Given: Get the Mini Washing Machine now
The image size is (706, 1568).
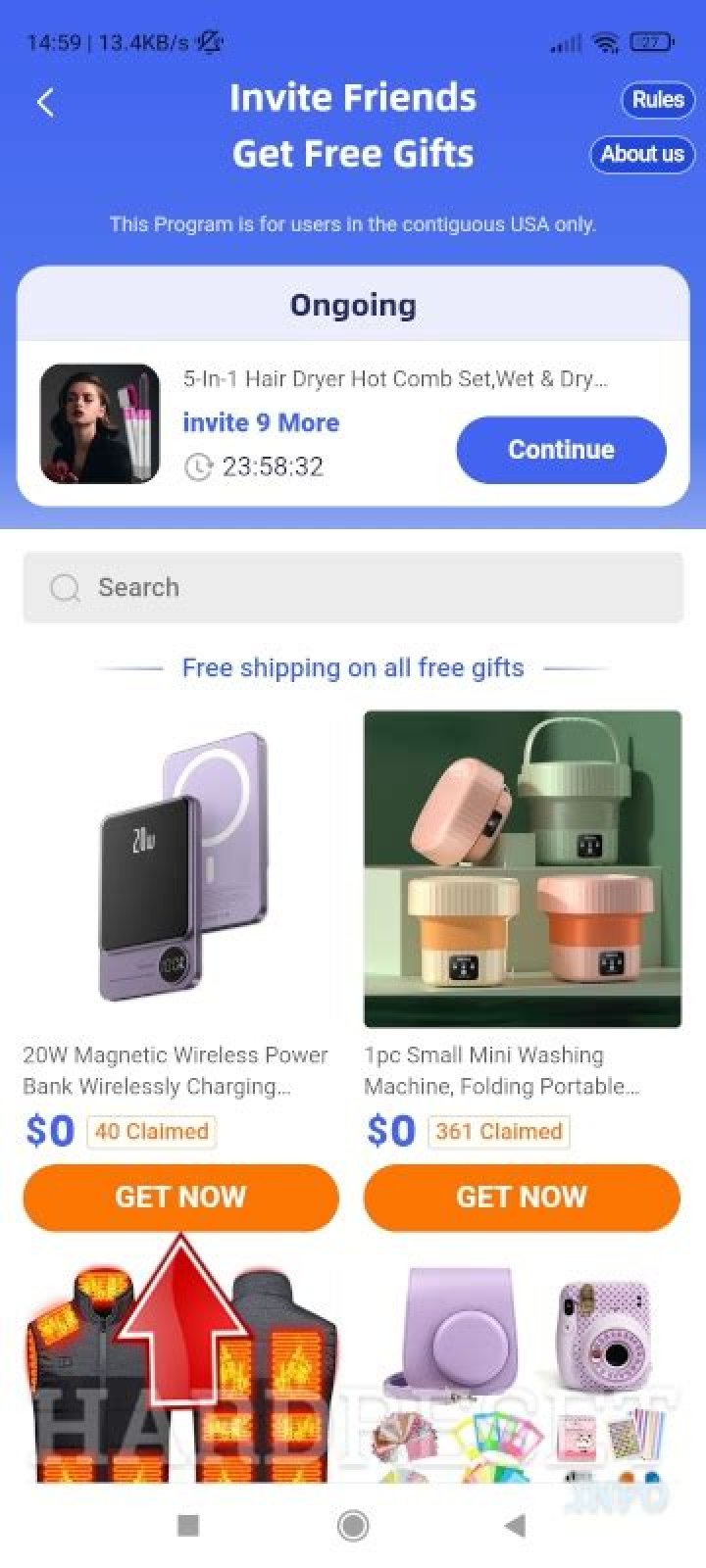Looking at the screenshot, I should [x=522, y=1197].
